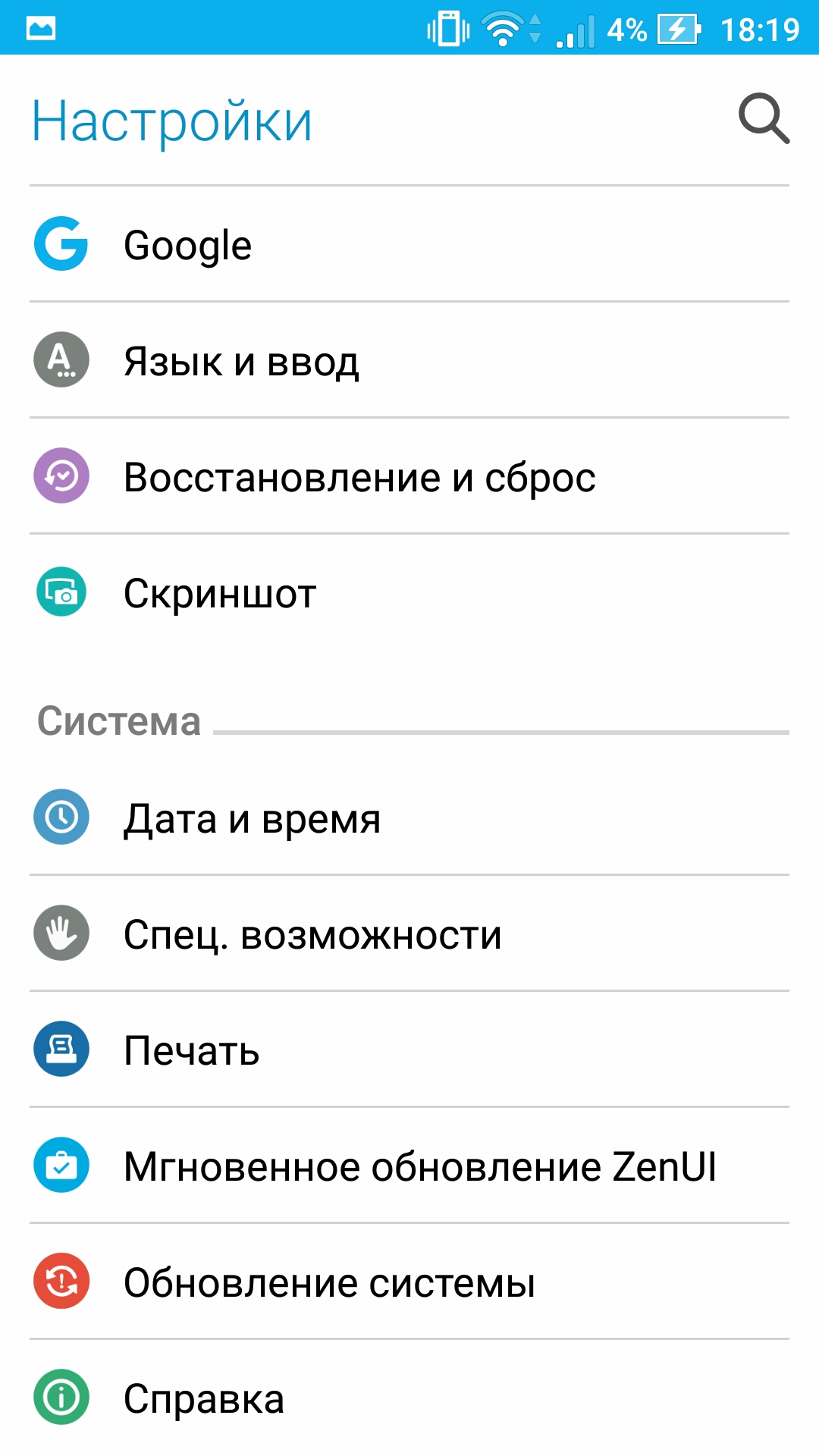
Task: Tap Обновление системы
Action: pyautogui.click(x=409, y=1282)
